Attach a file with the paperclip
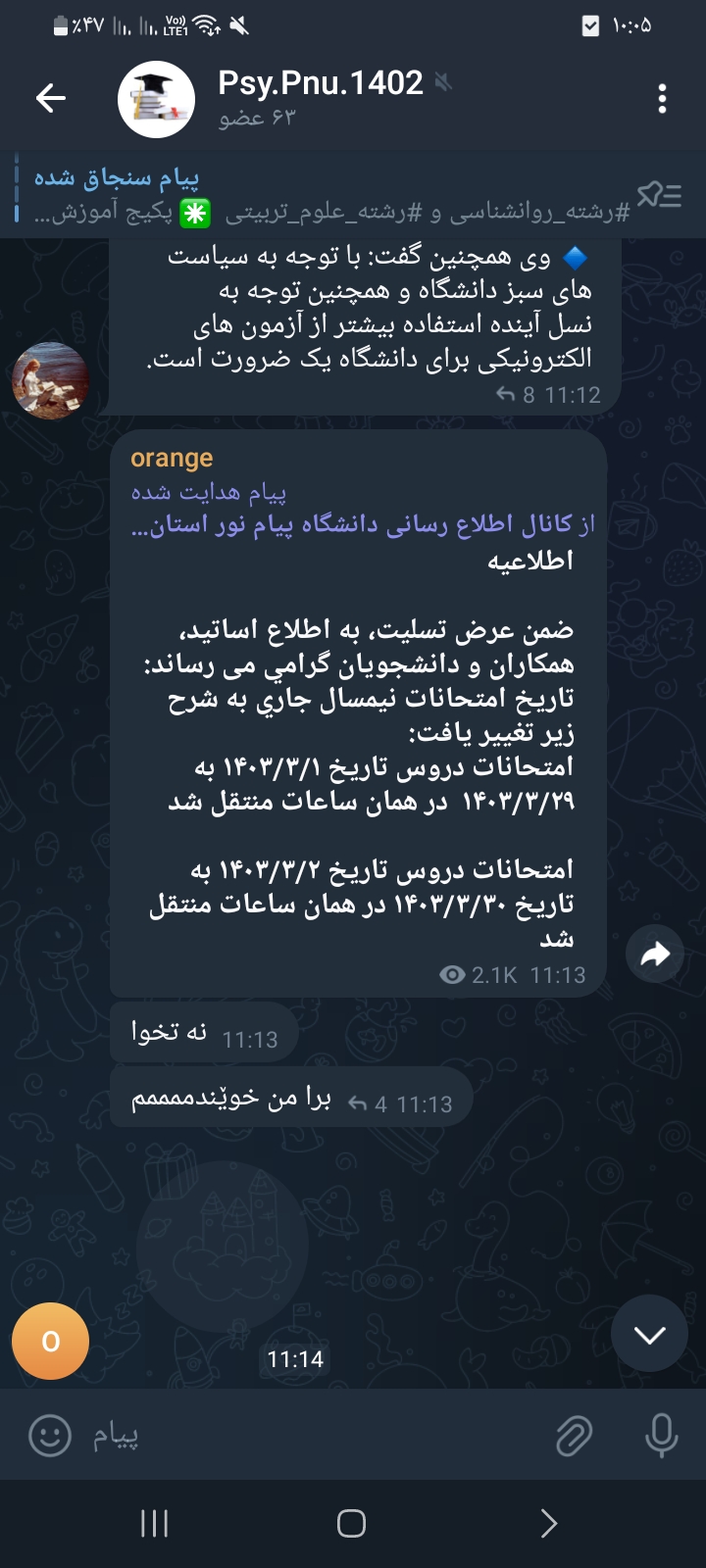Viewport: 706px width, 1568px height. click(x=575, y=1437)
